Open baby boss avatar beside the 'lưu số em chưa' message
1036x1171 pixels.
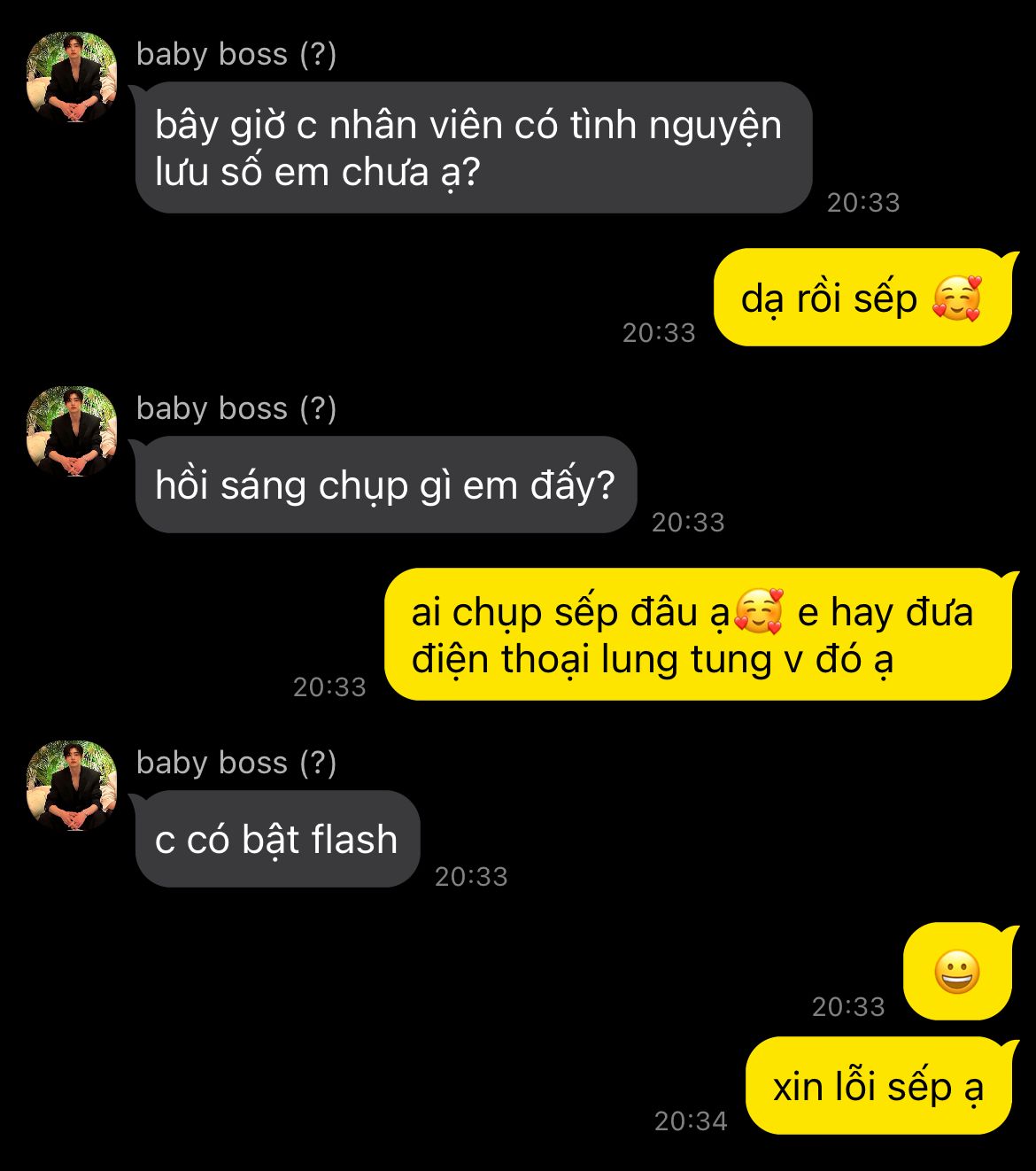(72, 77)
